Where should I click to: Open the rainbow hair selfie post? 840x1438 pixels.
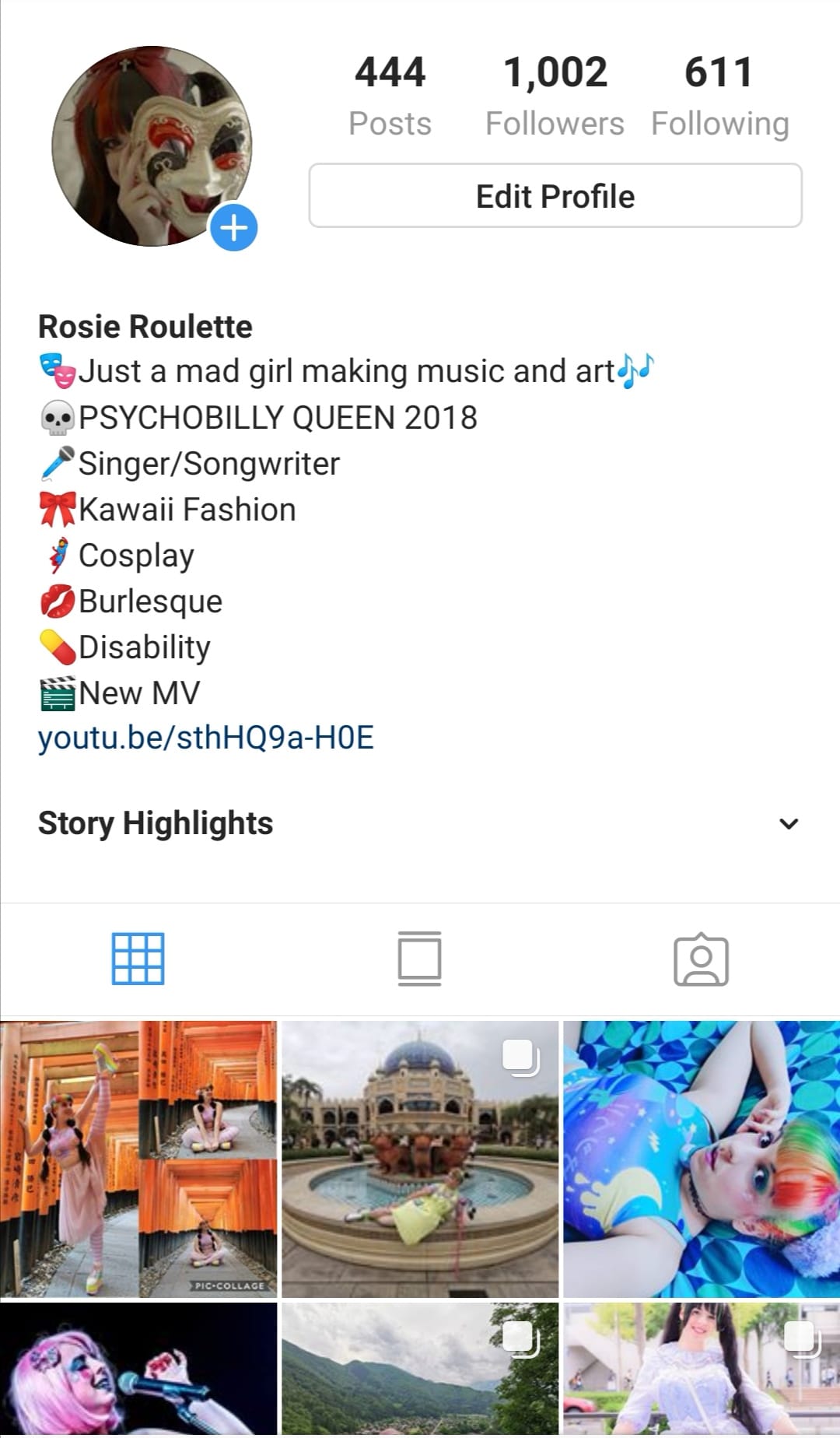[x=702, y=1159]
